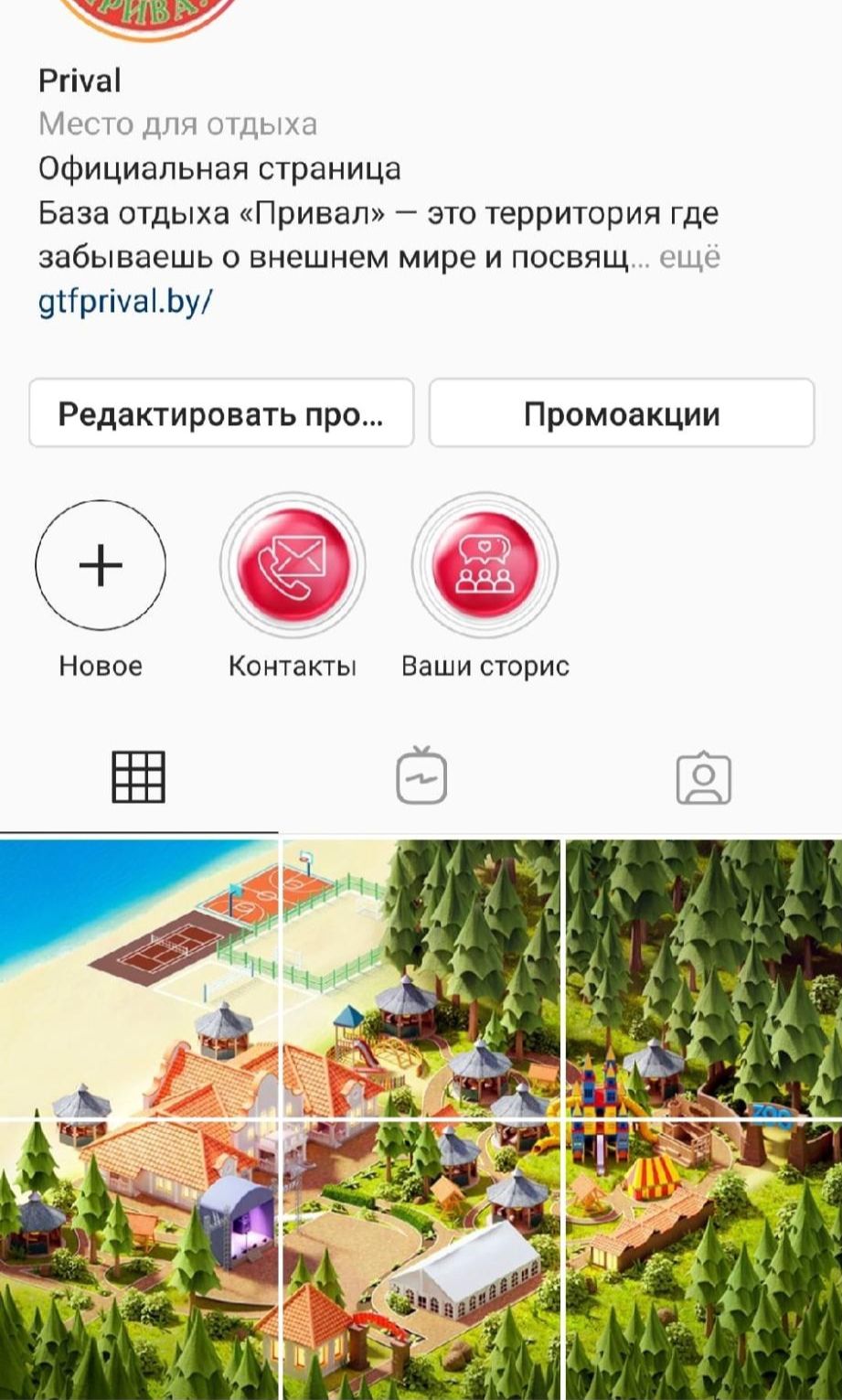Image resolution: width=842 pixels, height=1400 pixels.
Task: Switch to the posts grid tab
Action: point(138,777)
